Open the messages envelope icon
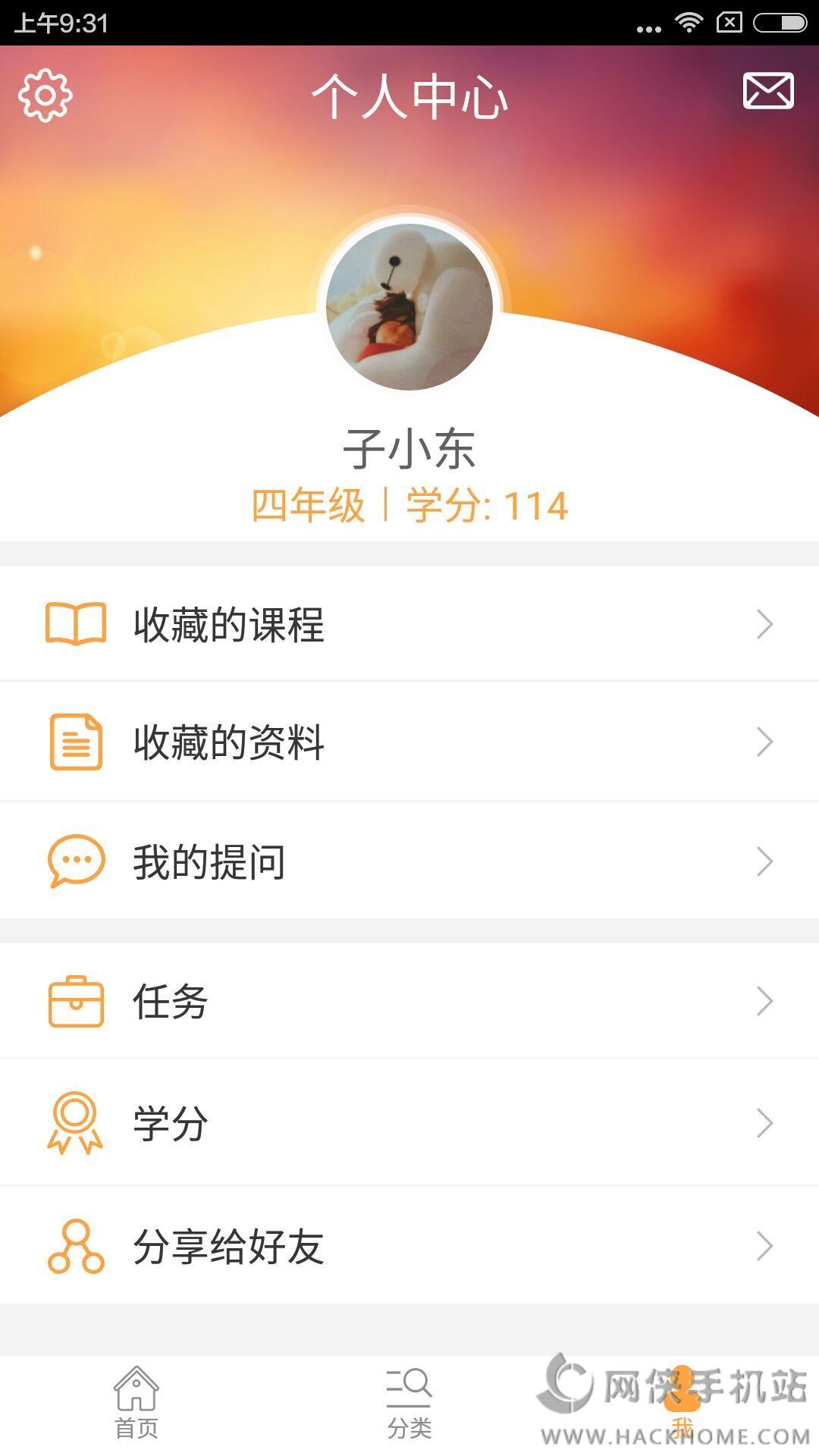The image size is (819, 1456). pyautogui.click(x=768, y=92)
